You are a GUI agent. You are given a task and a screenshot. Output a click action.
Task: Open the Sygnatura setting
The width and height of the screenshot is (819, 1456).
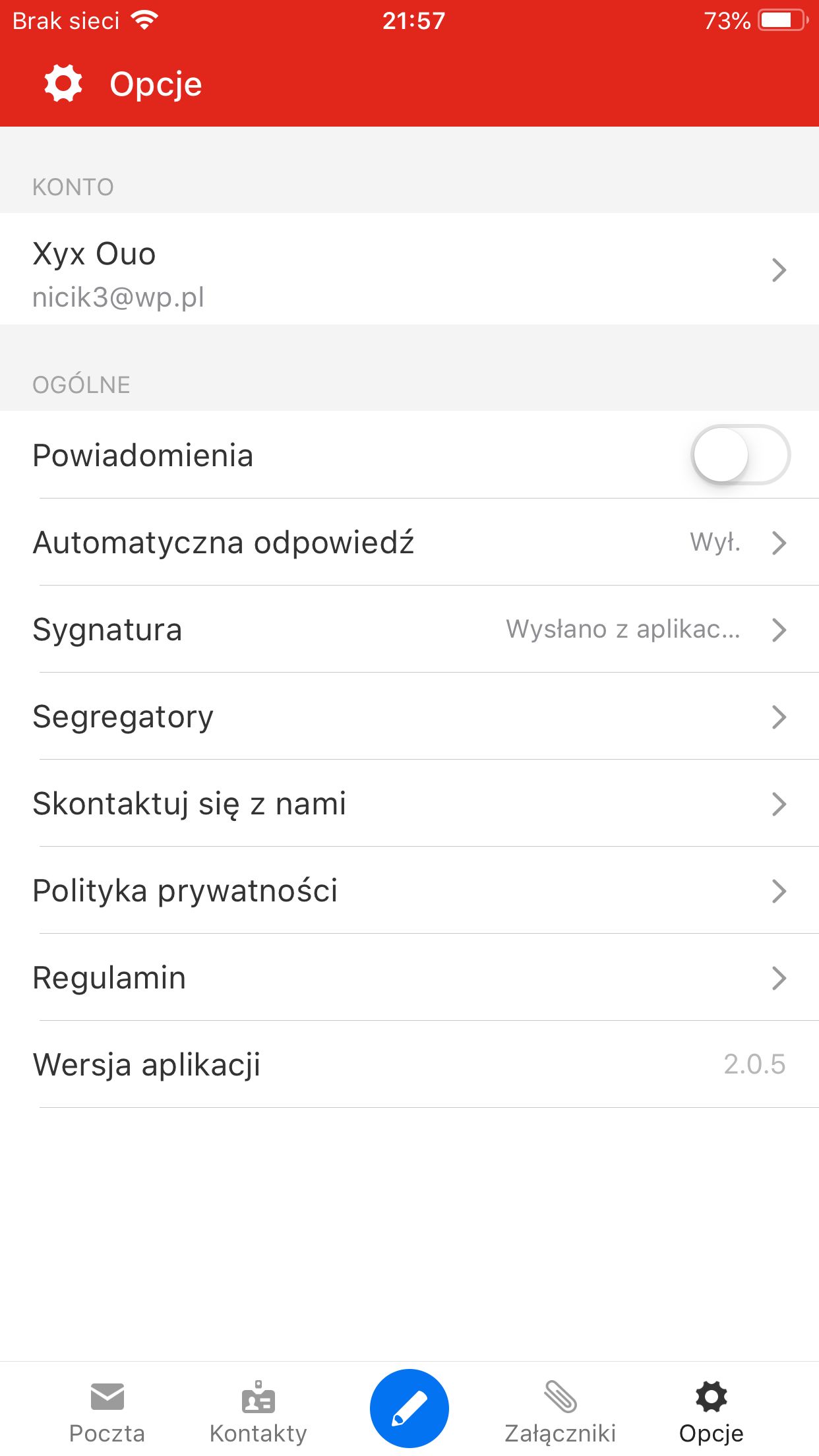point(409,629)
